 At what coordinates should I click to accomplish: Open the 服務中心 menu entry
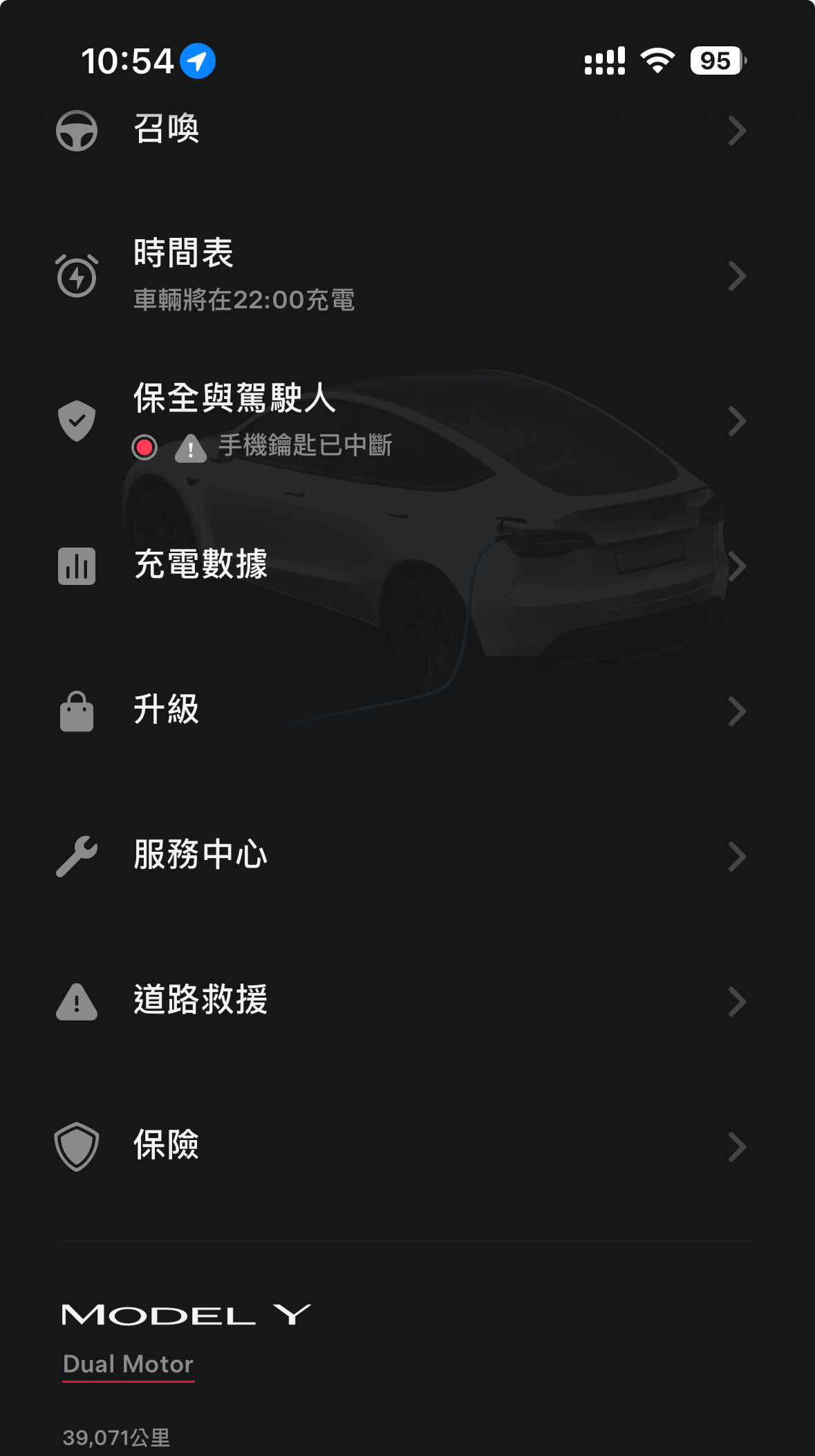(200, 855)
